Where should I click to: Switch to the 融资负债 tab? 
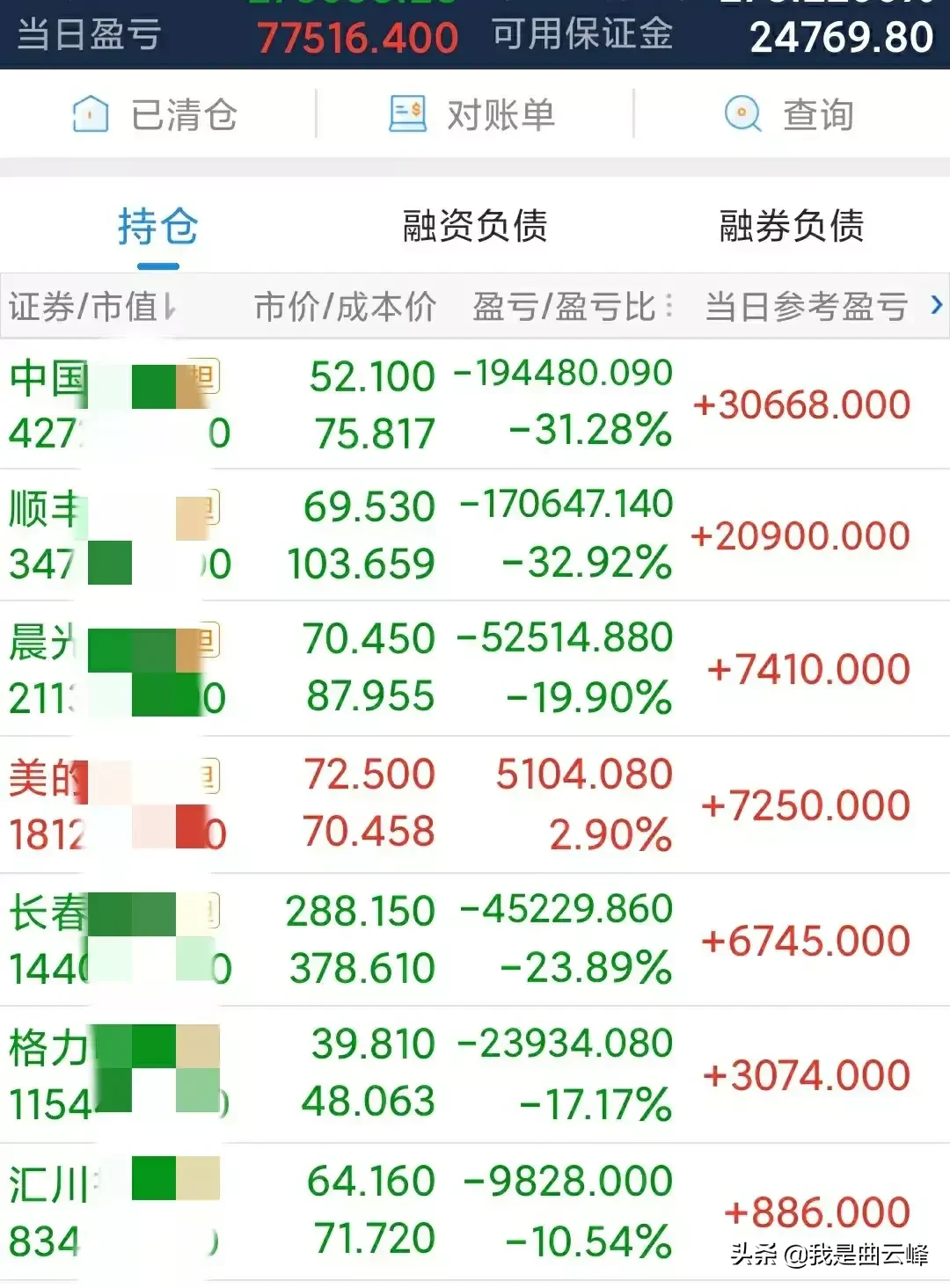pos(475,226)
